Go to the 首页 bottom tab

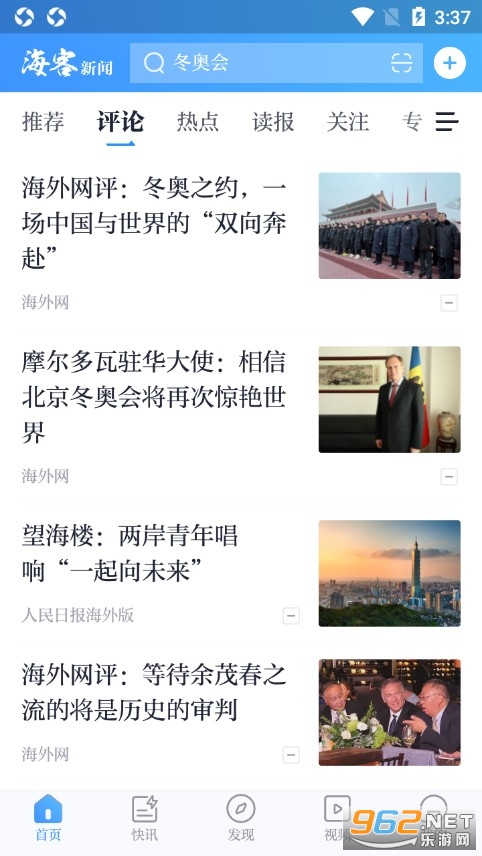pyautogui.click(x=48, y=818)
